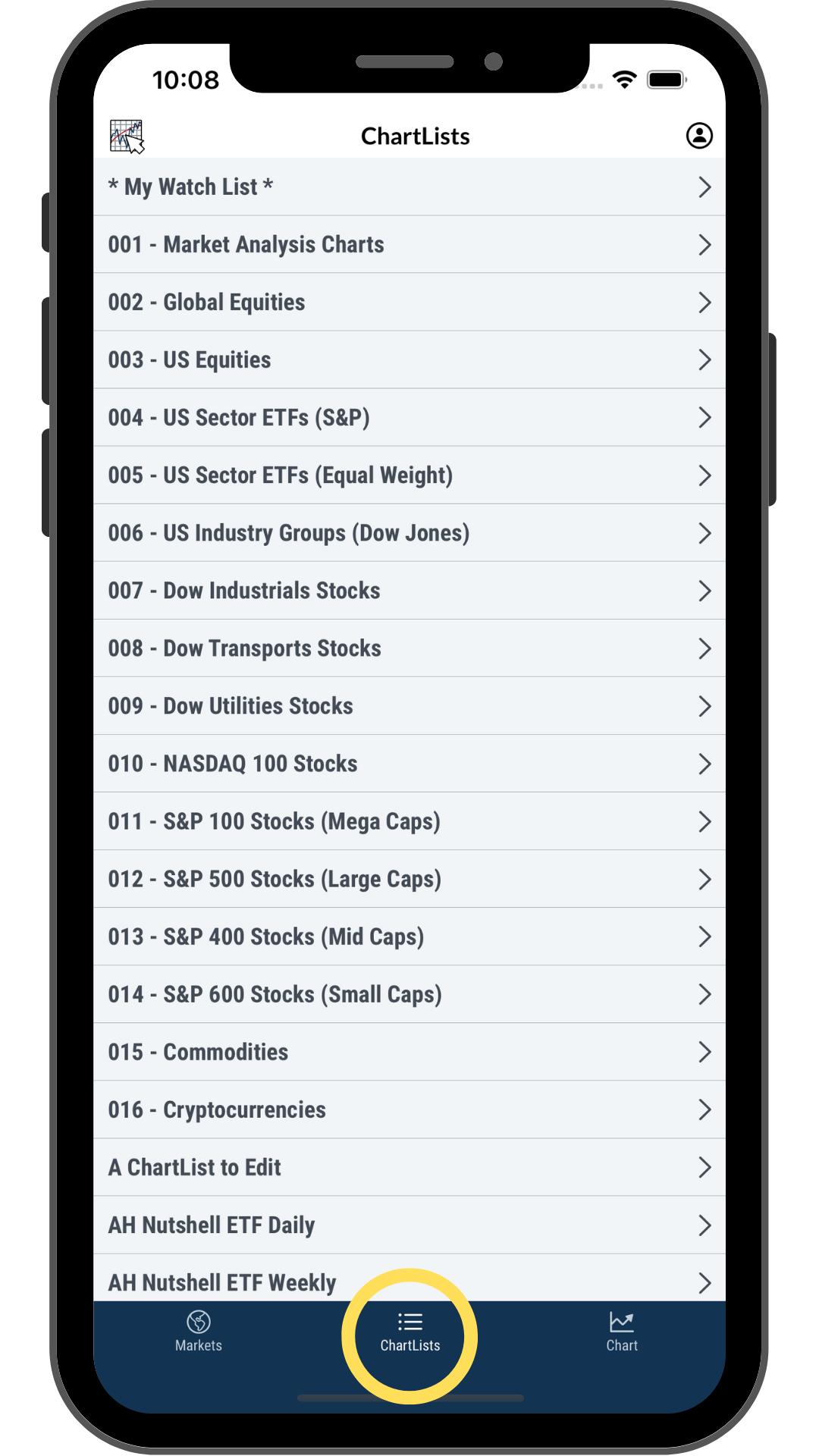Open 016 - Cryptocurrencies list
This screenshot has width=819, height=1456.
click(409, 1109)
